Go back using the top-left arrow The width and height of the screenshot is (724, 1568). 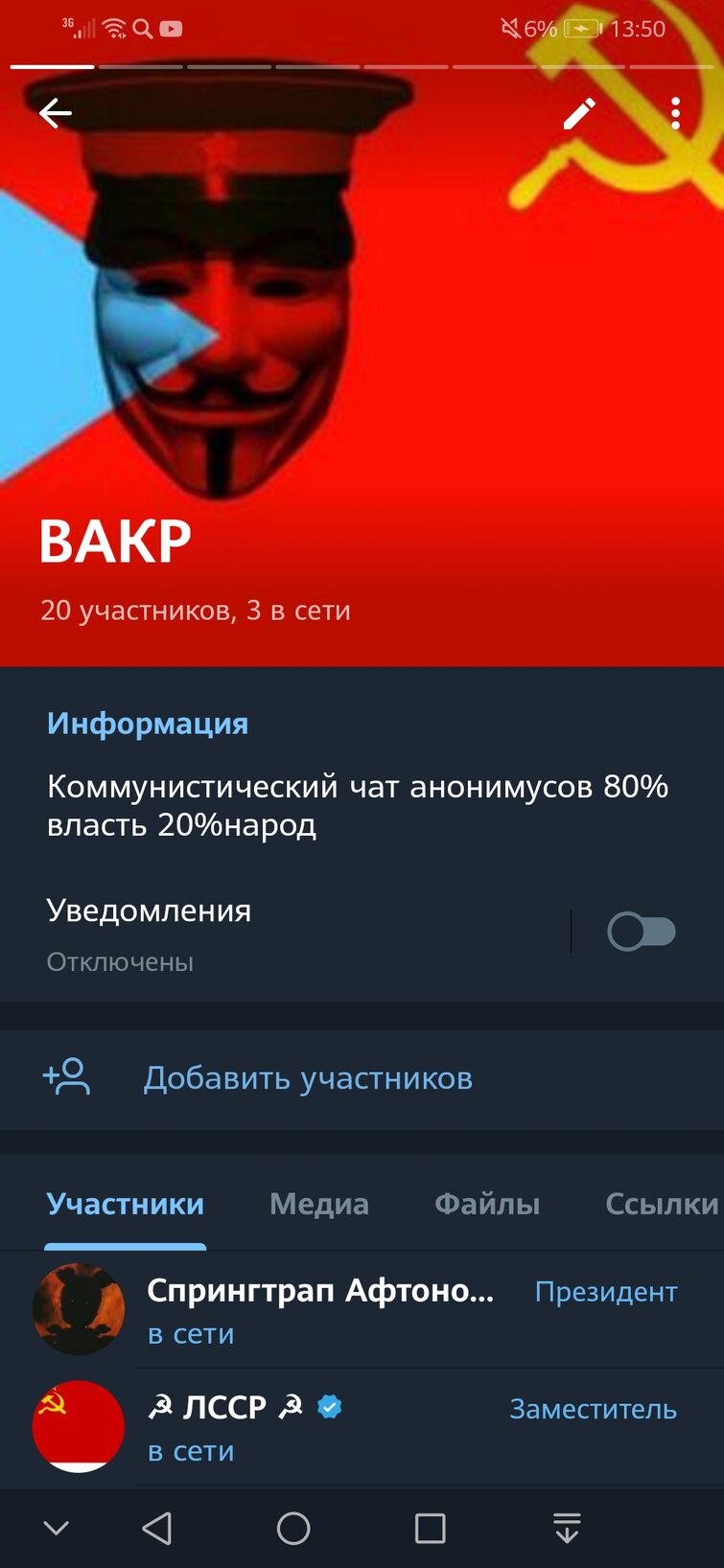pos(55,114)
